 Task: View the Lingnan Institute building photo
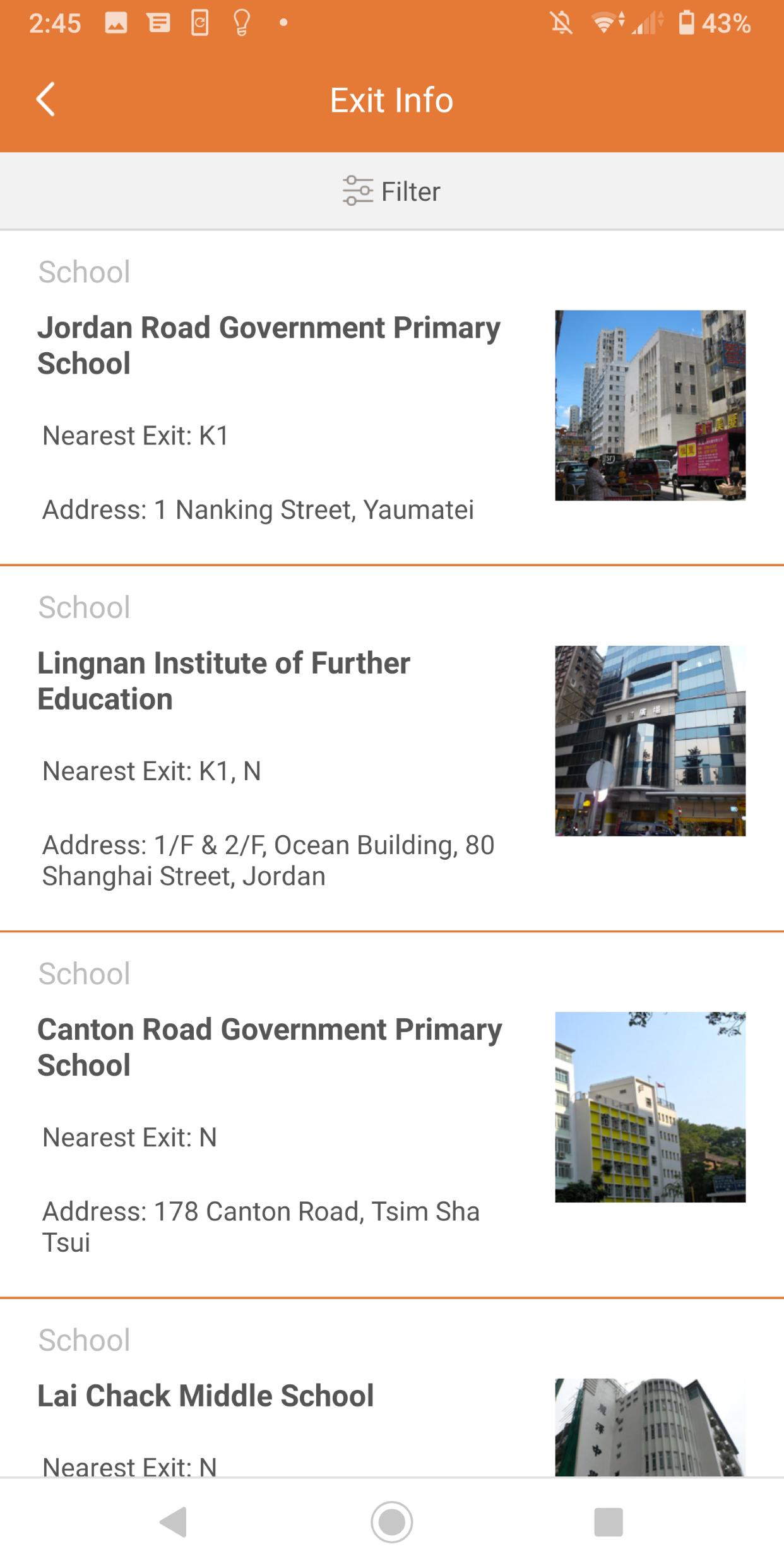pyautogui.click(x=650, y=741)
